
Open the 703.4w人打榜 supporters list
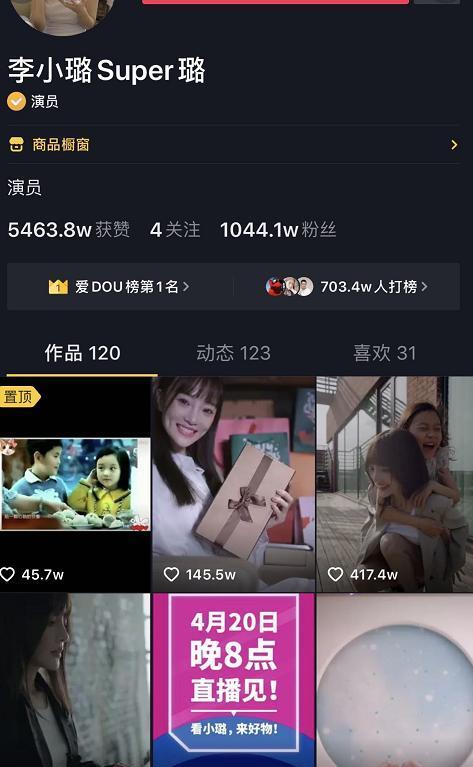click(x=347, y=287)
